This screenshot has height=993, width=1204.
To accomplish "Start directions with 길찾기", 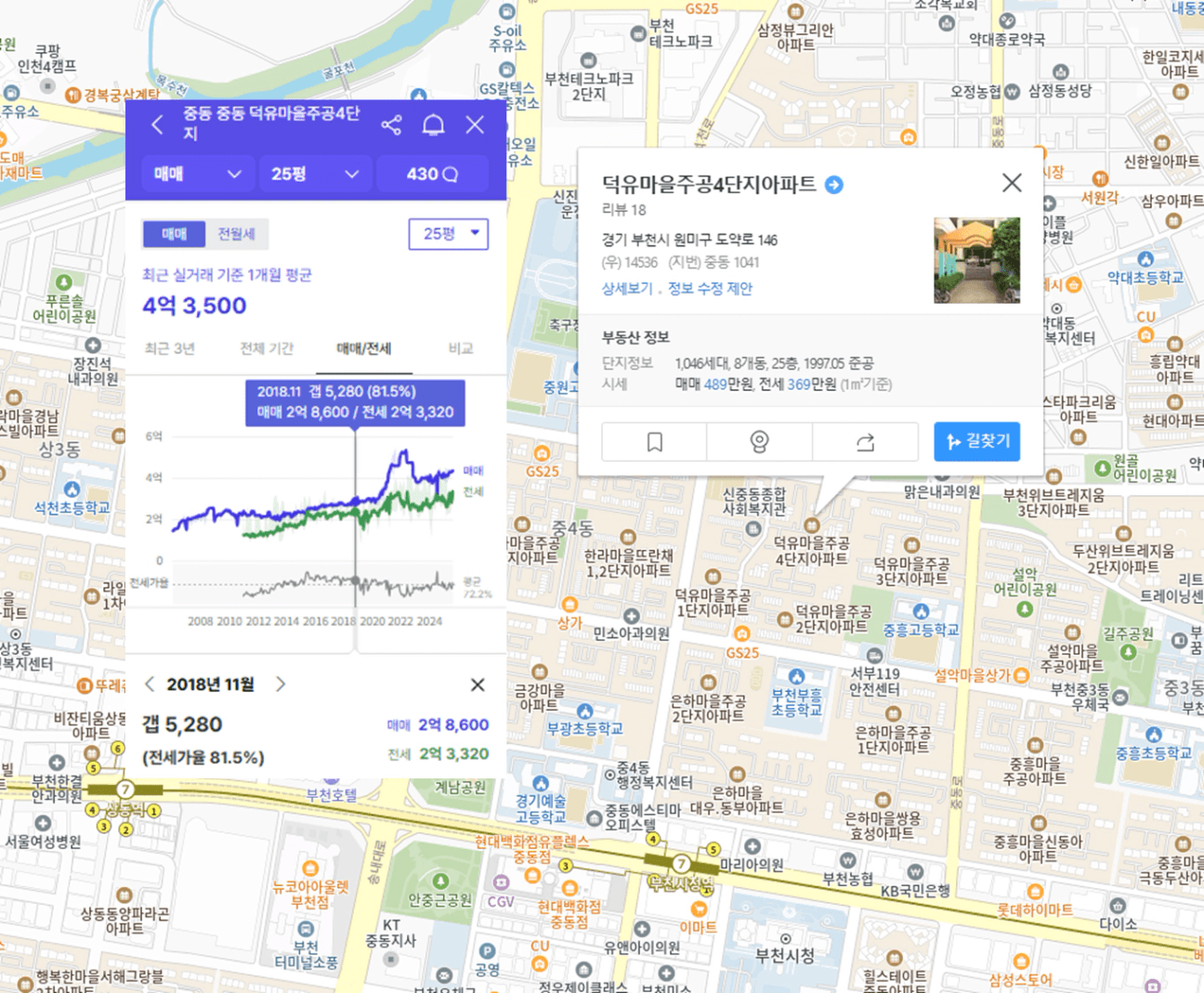I will (976, 441).
